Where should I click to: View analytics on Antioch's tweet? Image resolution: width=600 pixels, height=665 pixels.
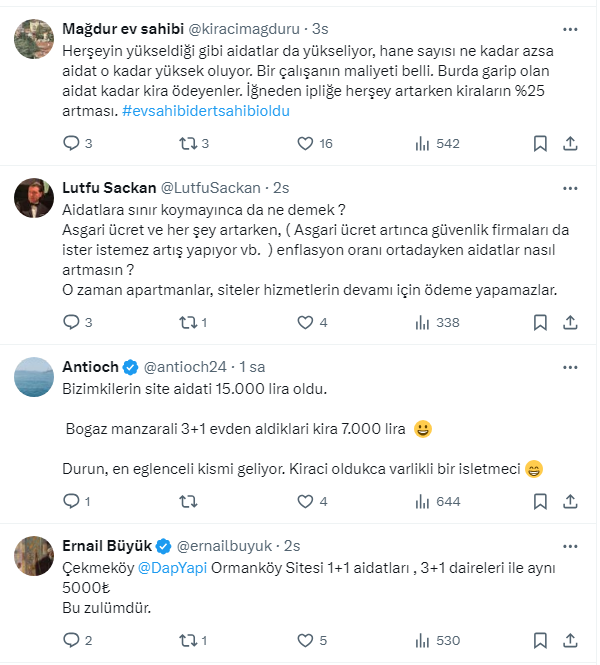coord(424,502)
